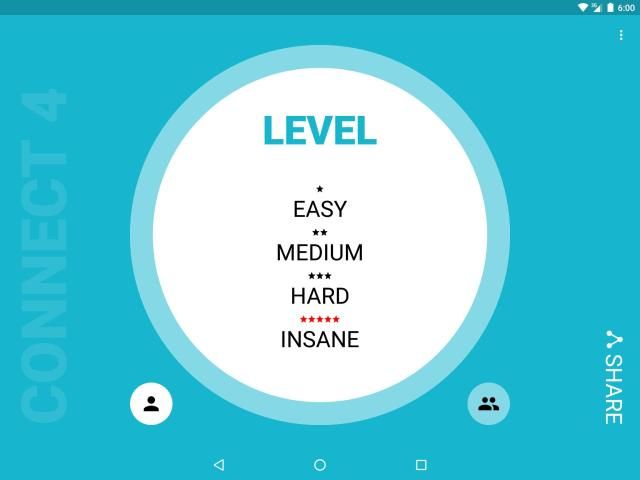Choose the MEDIUM level
This screenshot has width=640, height=480.
pyautogui.click(x=319, y=252)
